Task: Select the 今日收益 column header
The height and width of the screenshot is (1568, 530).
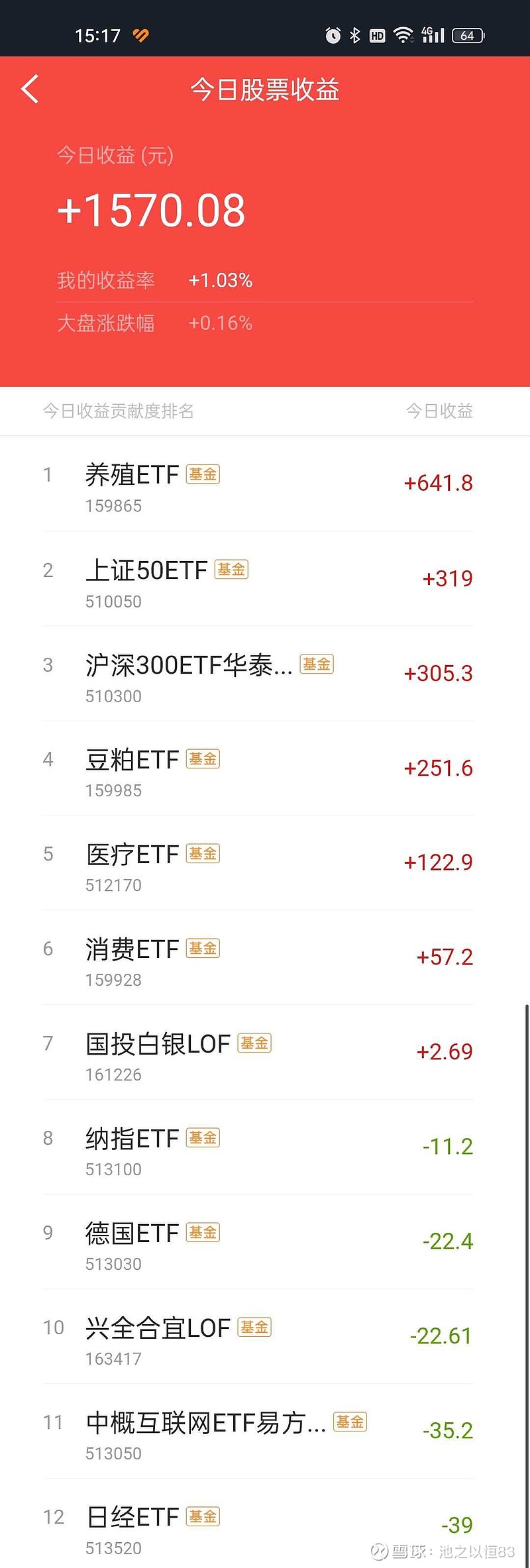Action: (x=441, y=411)
